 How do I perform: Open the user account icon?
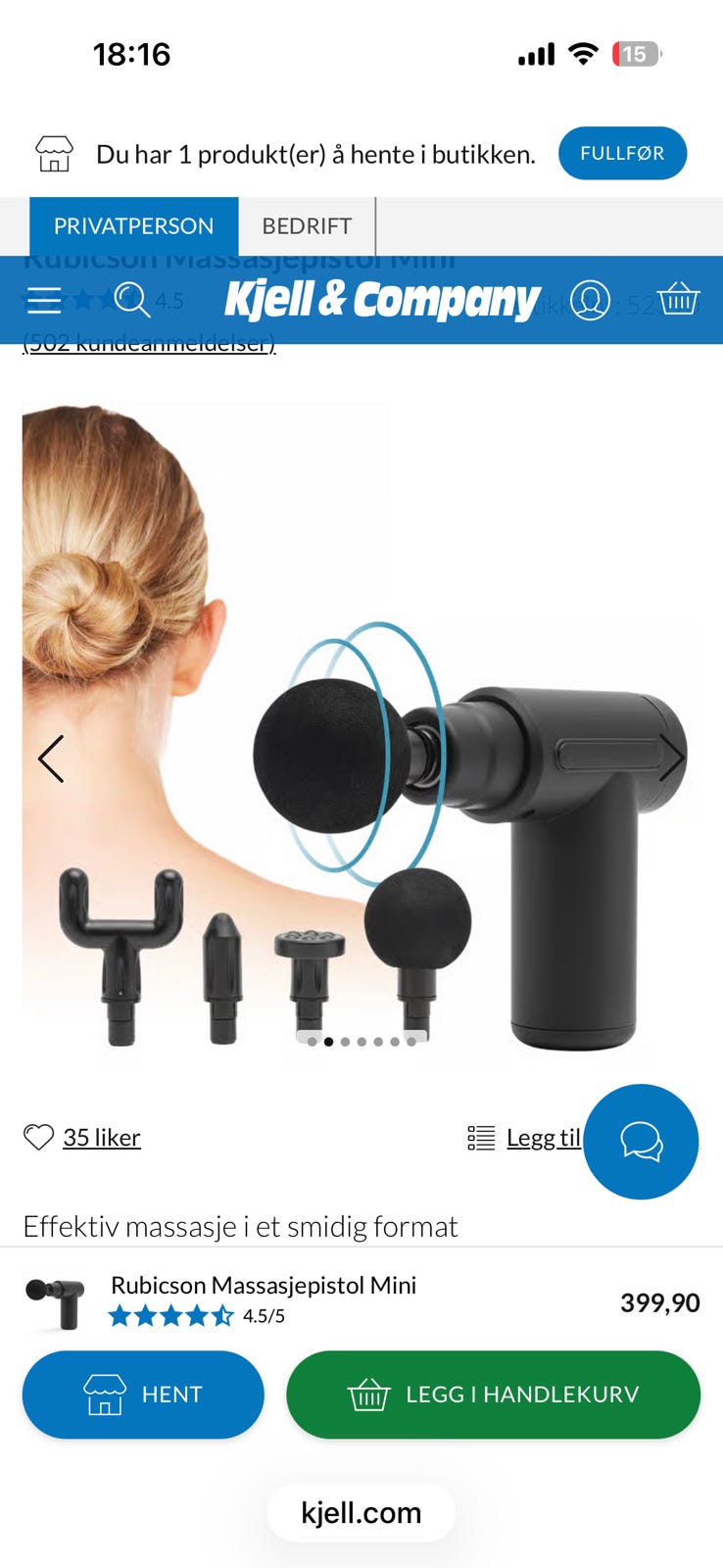[x=590, y=300]
